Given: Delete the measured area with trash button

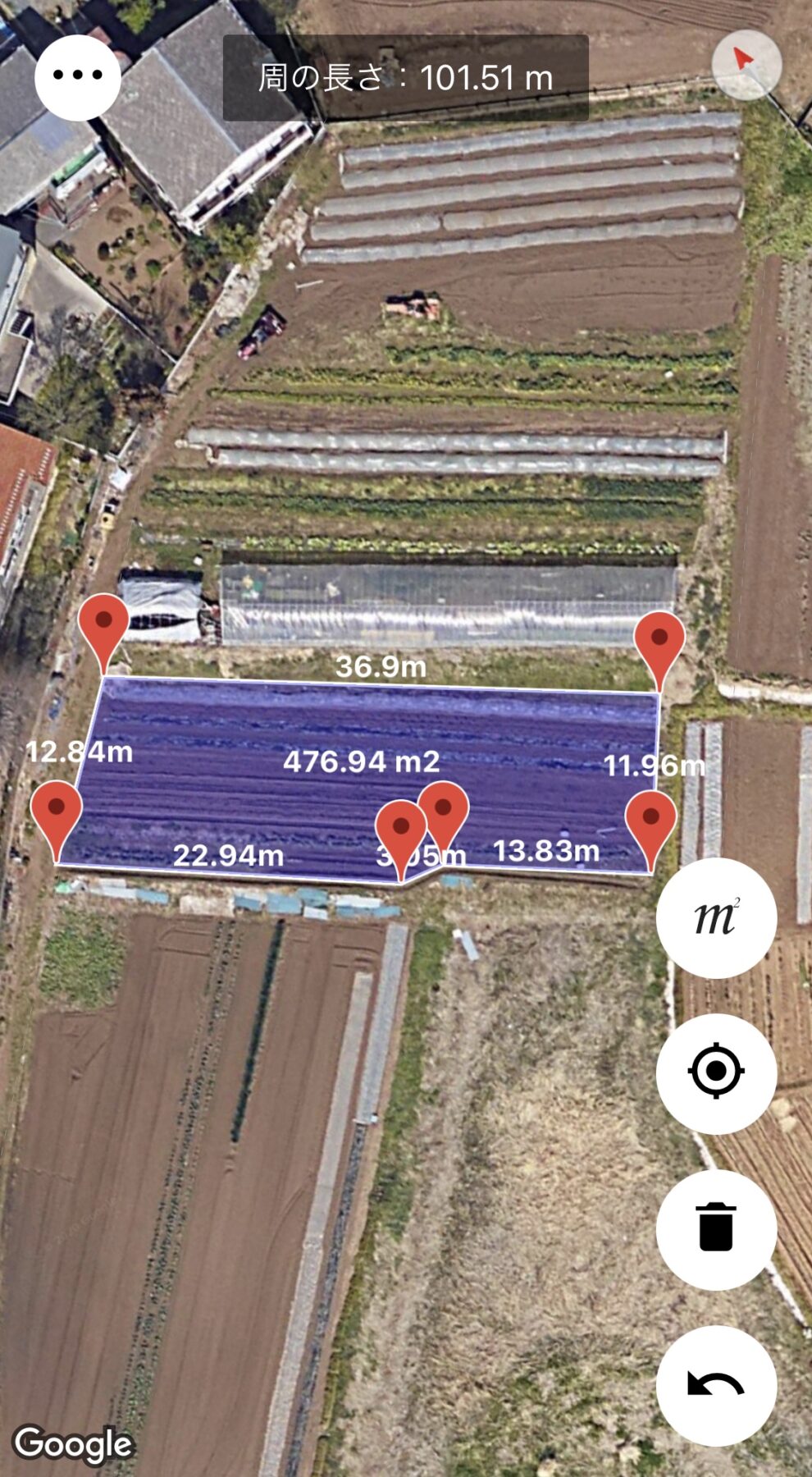Looking at the screenshot, I should click(716, 1228).
